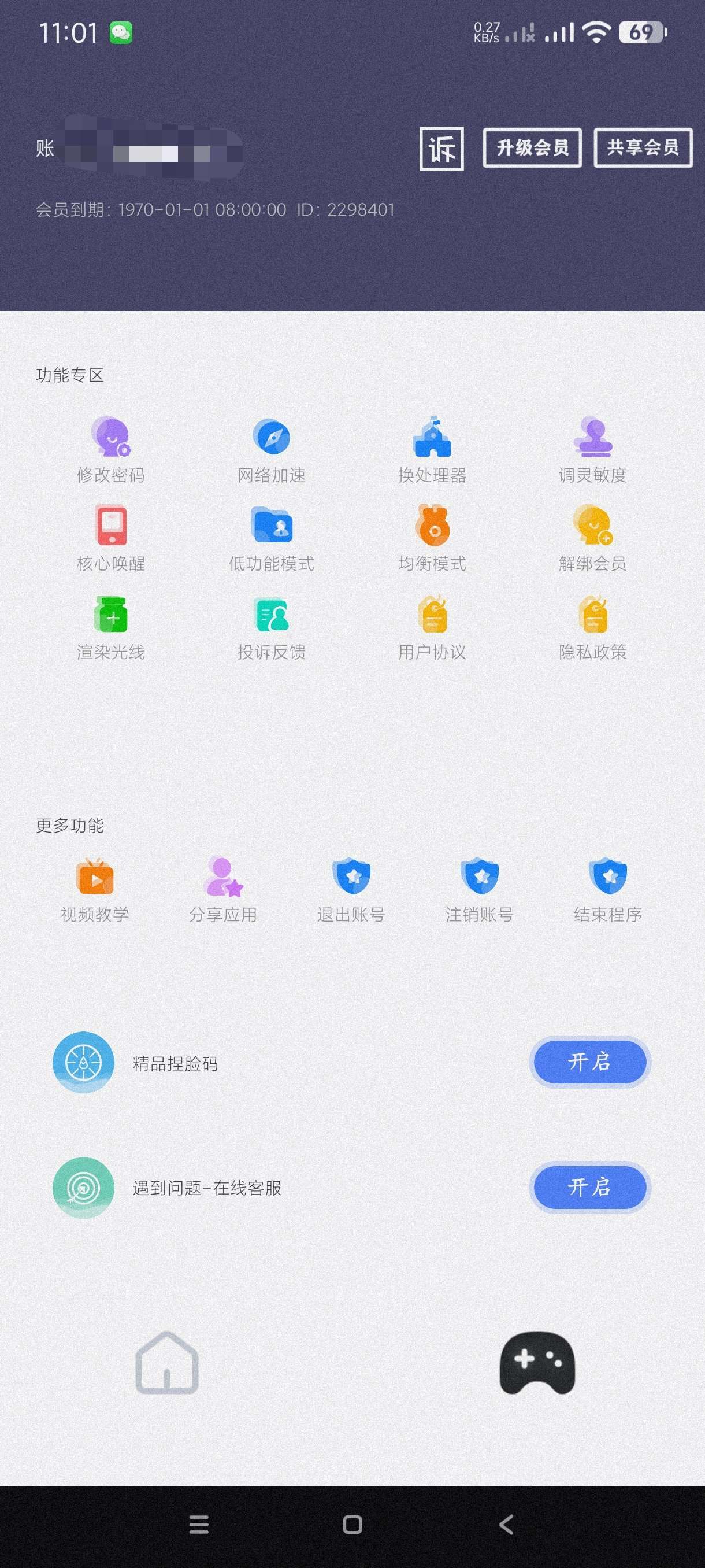Select 网络加速 network acceleration
705x1568 pixels.
[271, 450]
